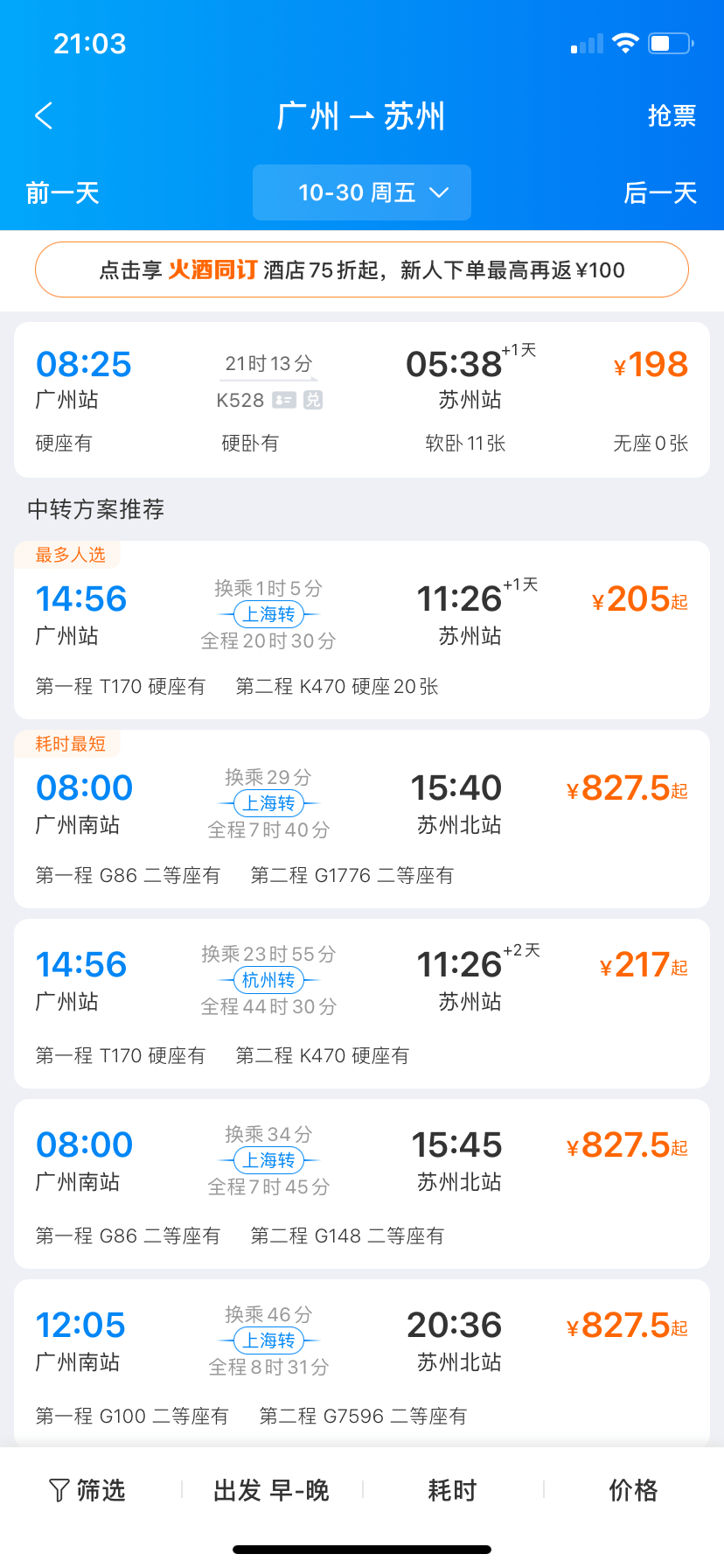The image size is (724, 1568).
Task: Select the K528 train departing 08:25
Action: 362,400
